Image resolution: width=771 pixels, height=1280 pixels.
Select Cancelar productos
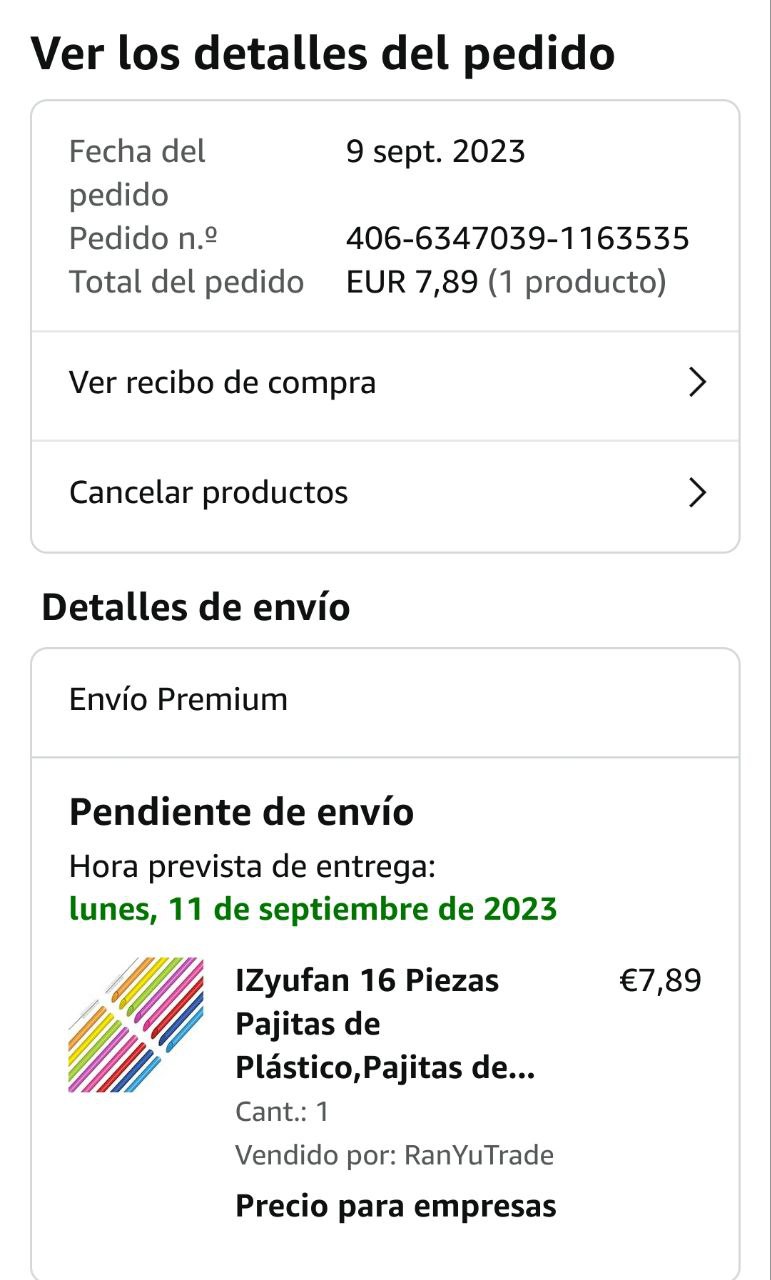pyautogui.click(x=385, y=493)
